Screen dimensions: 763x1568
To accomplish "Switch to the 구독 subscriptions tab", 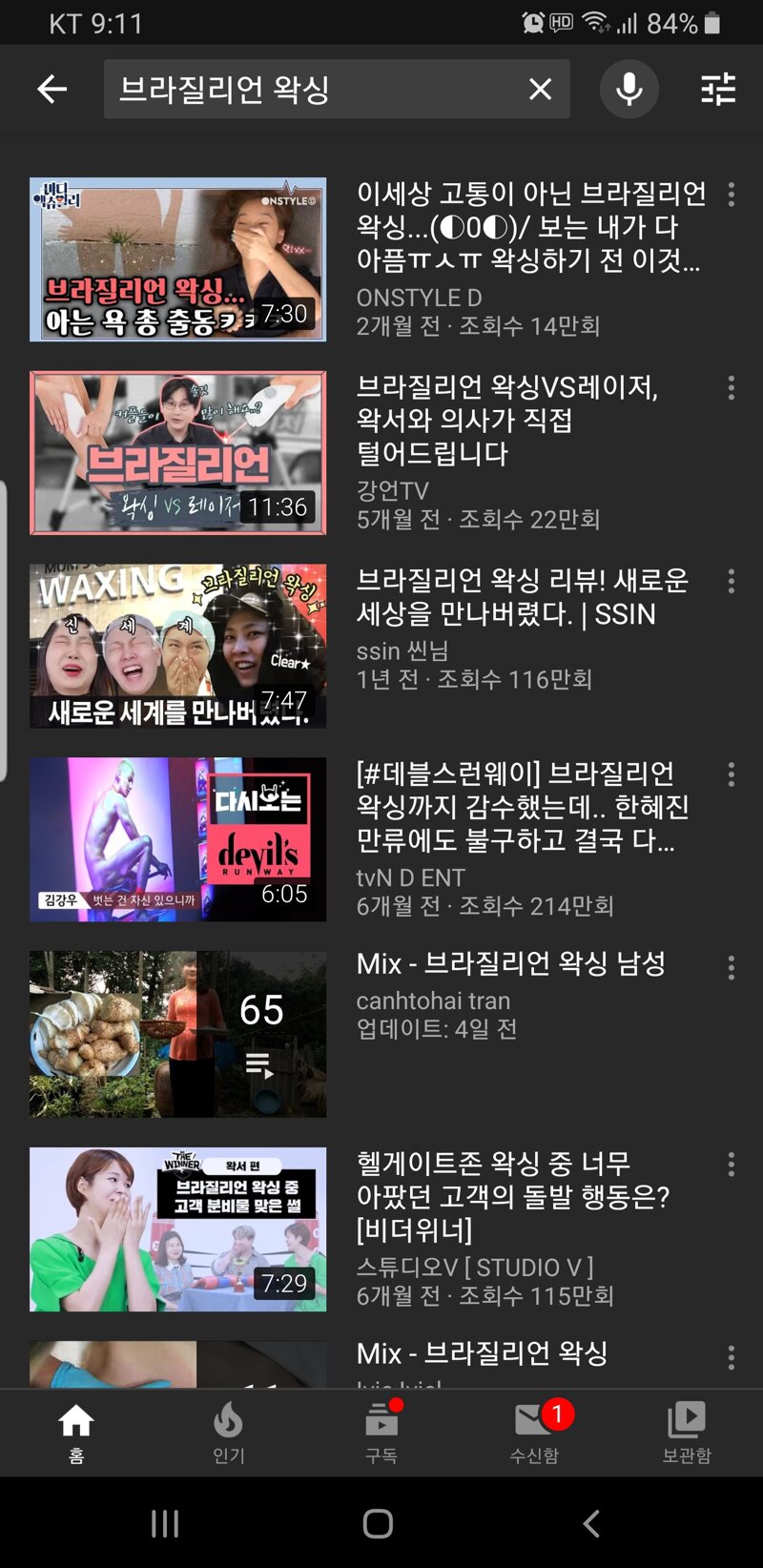I will [x=381, y=1432].
